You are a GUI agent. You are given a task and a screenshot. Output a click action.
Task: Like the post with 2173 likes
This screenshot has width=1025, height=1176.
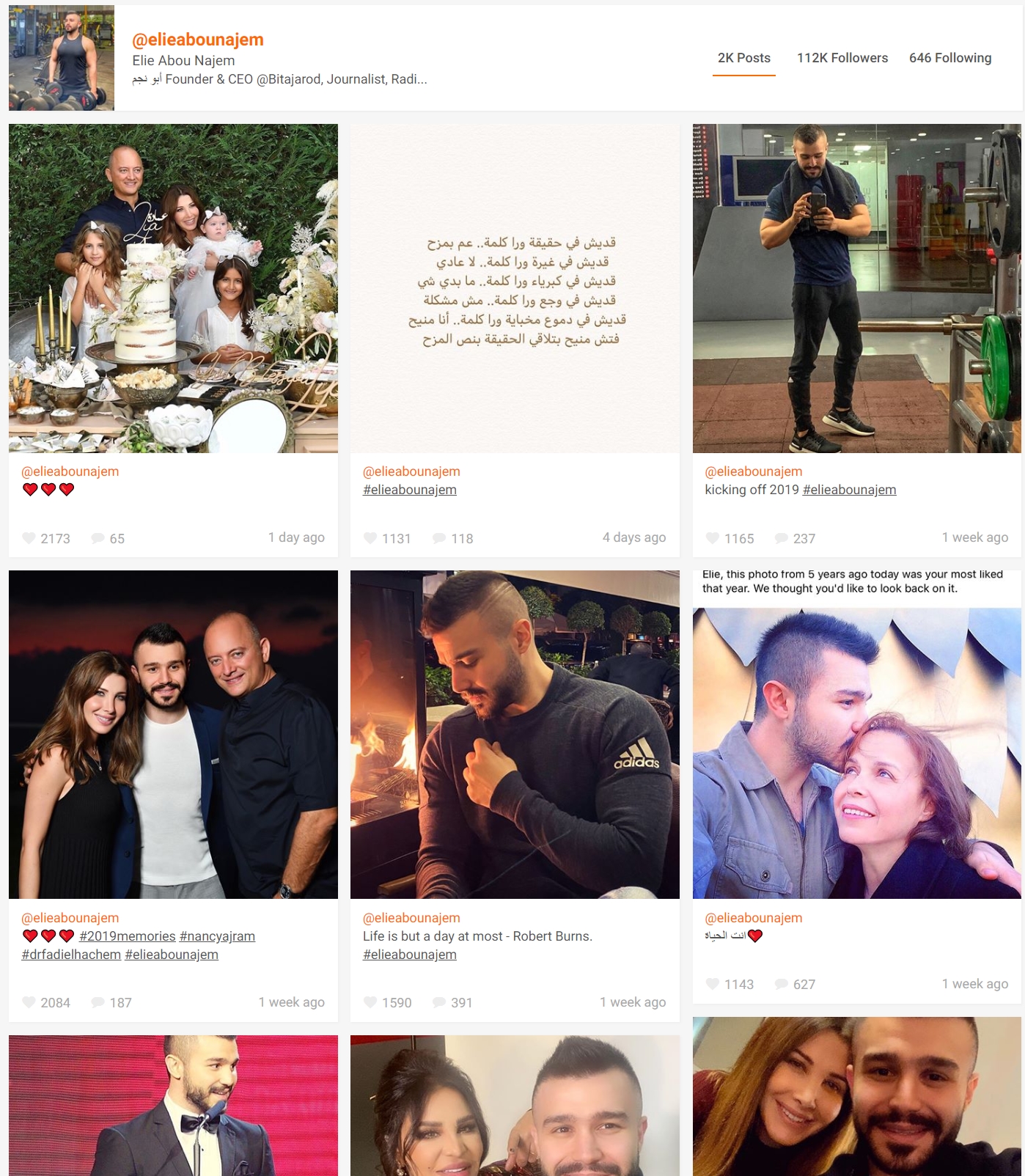(x=29, y=538)
